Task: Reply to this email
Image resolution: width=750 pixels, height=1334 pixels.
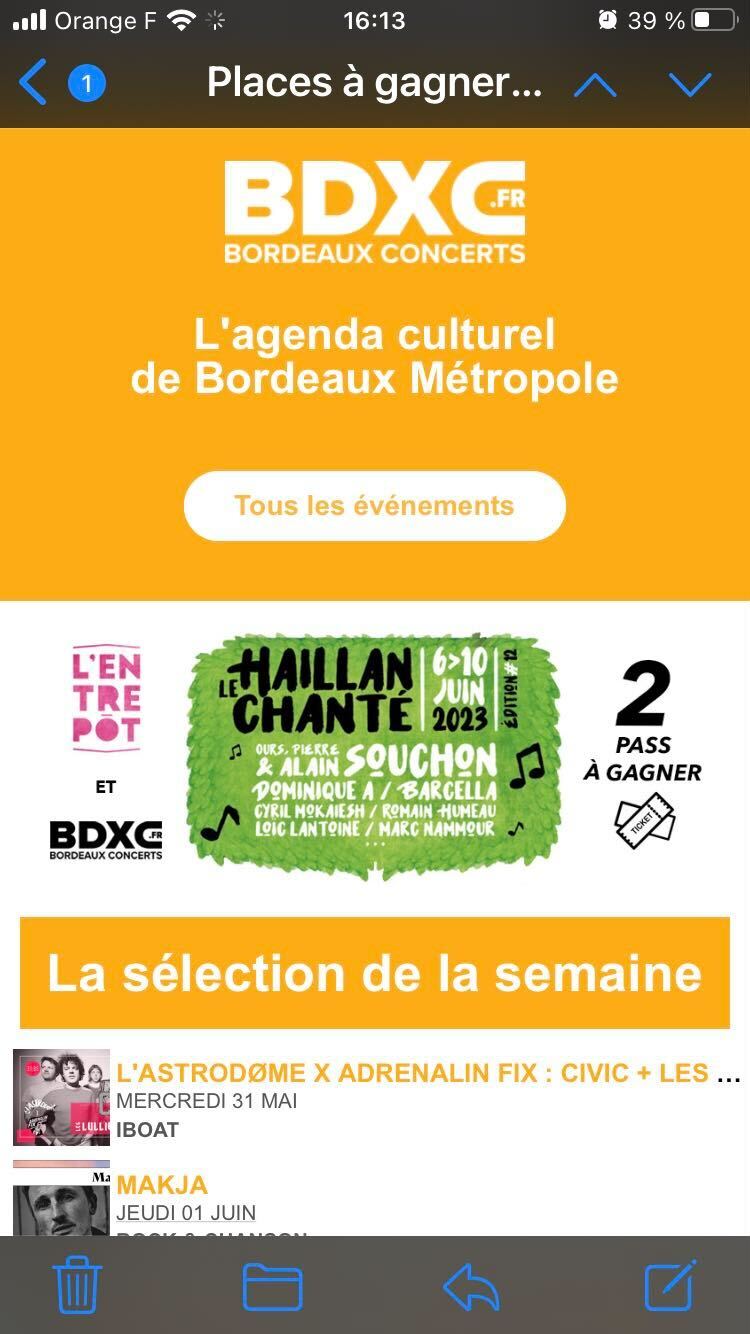Action: pos(472,1286)
